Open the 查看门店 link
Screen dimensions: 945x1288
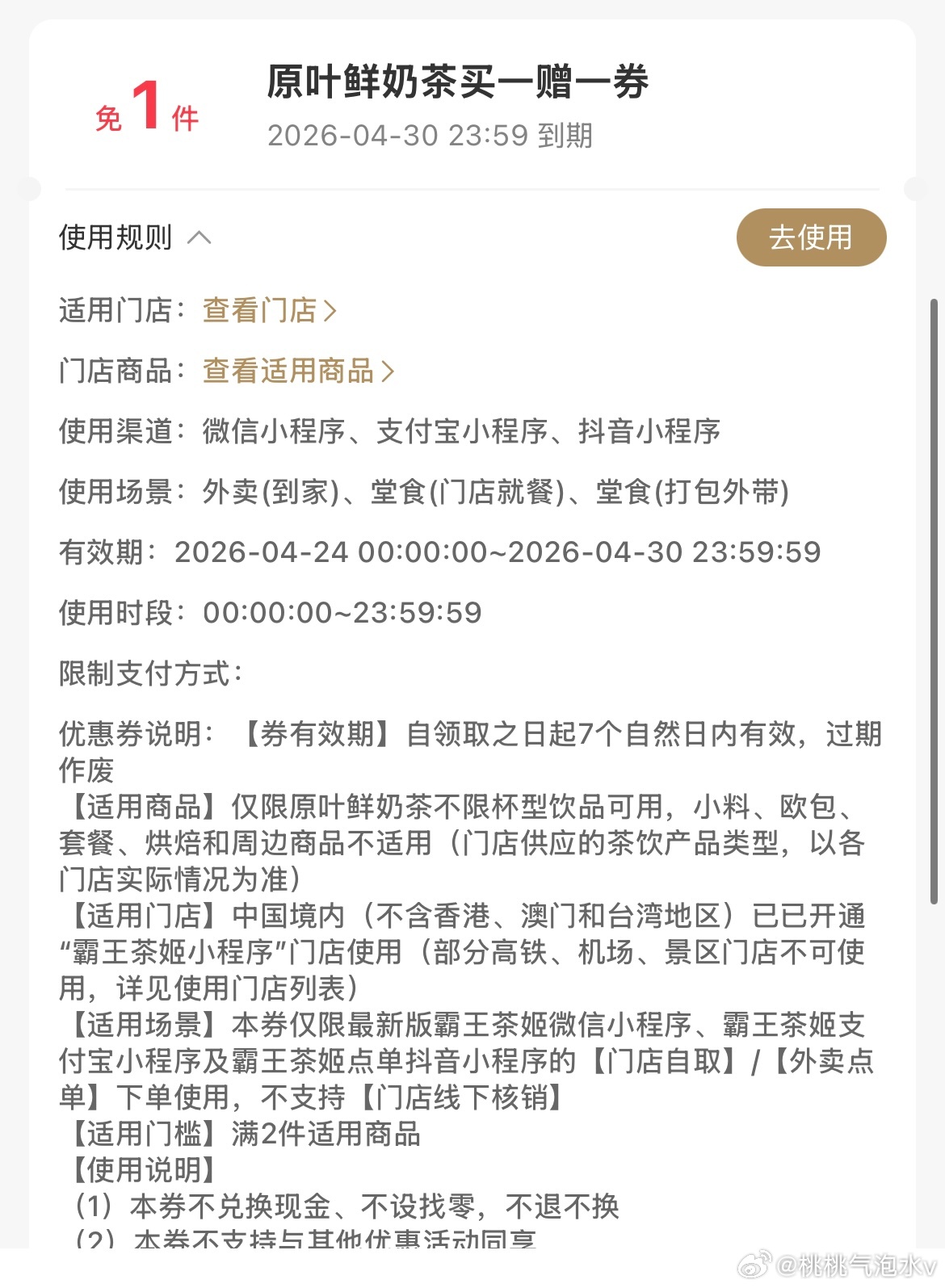pyautogui.click(x=268, y=310)
